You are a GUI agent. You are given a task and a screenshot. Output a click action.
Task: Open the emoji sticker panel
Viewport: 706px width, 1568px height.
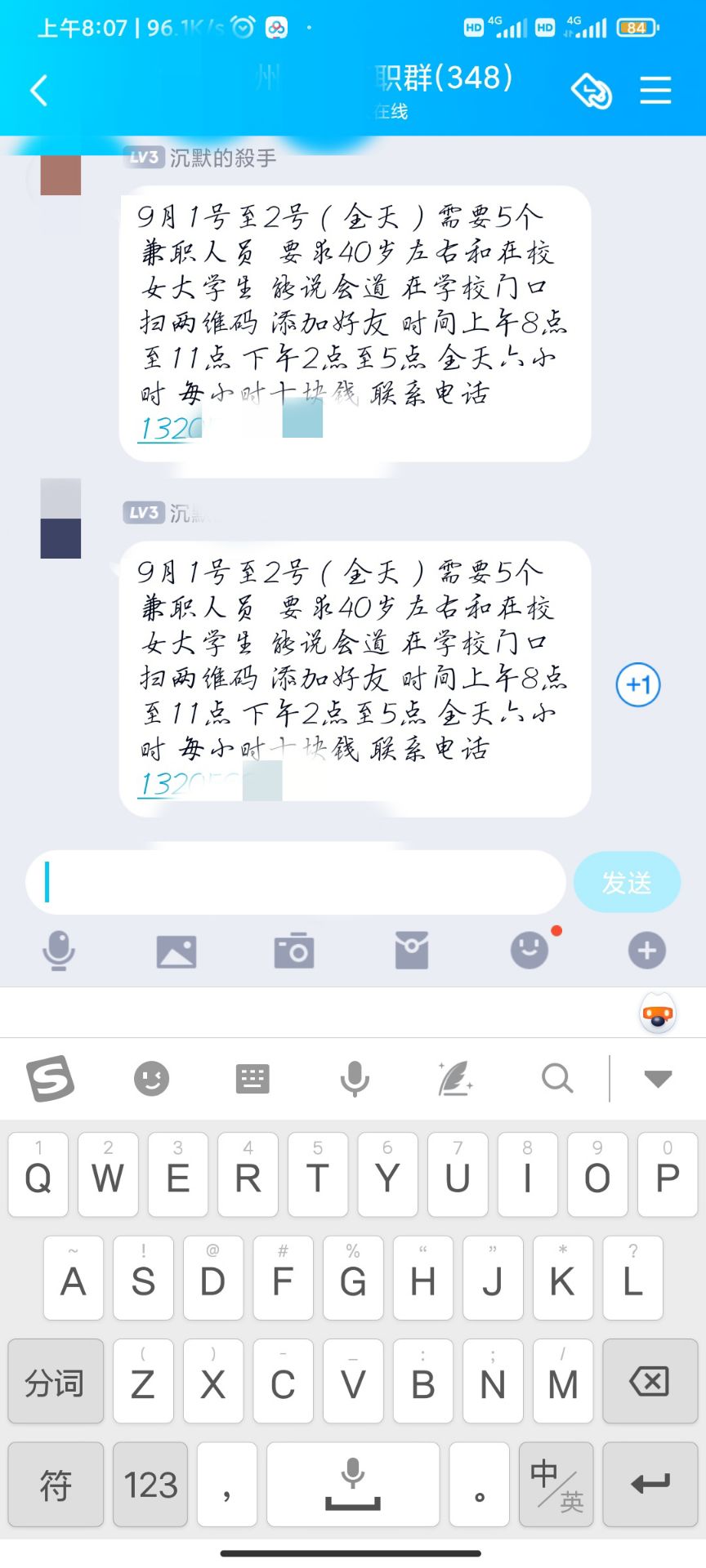click(529, 951)
